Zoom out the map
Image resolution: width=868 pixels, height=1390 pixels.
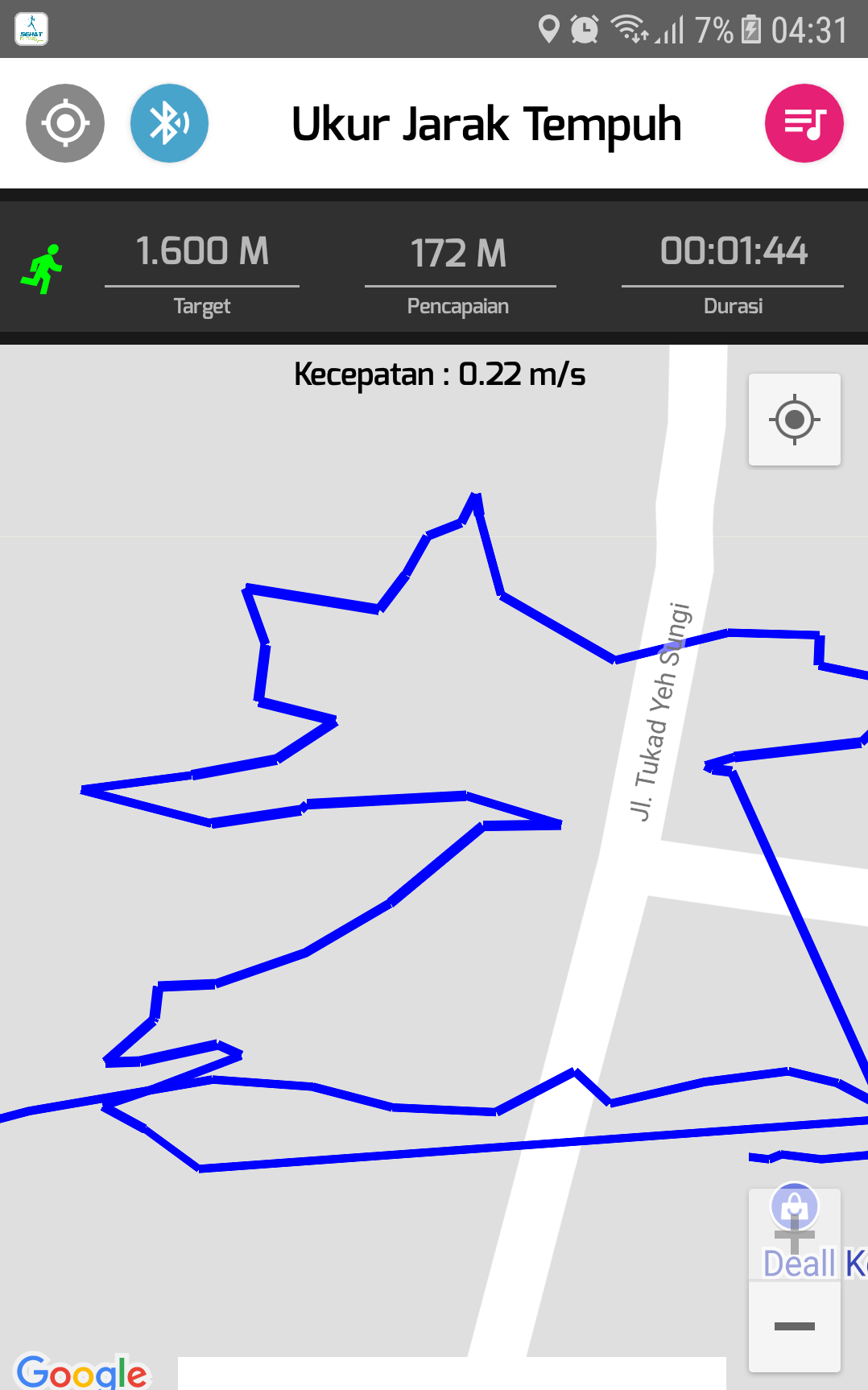[x=795, y=1326]
